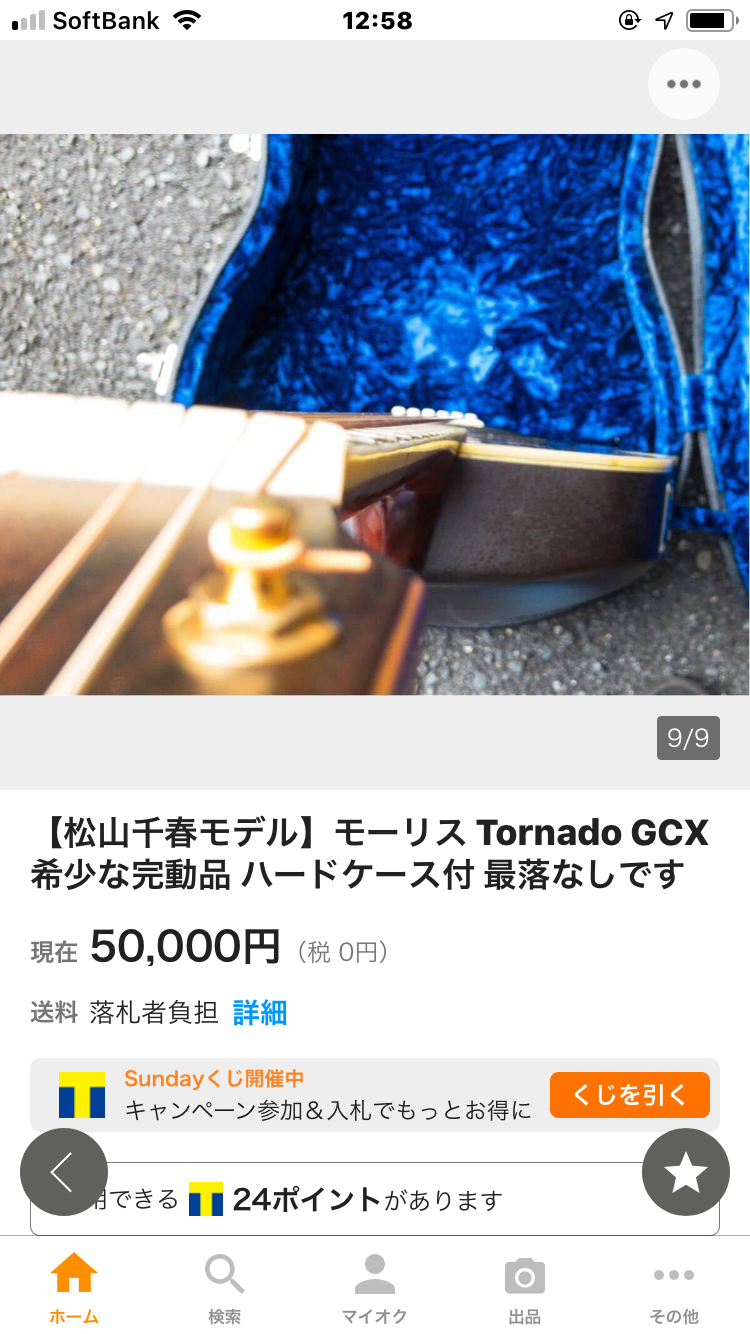
Task: Go back with the floating arrow button
Action: (64, 1172)
